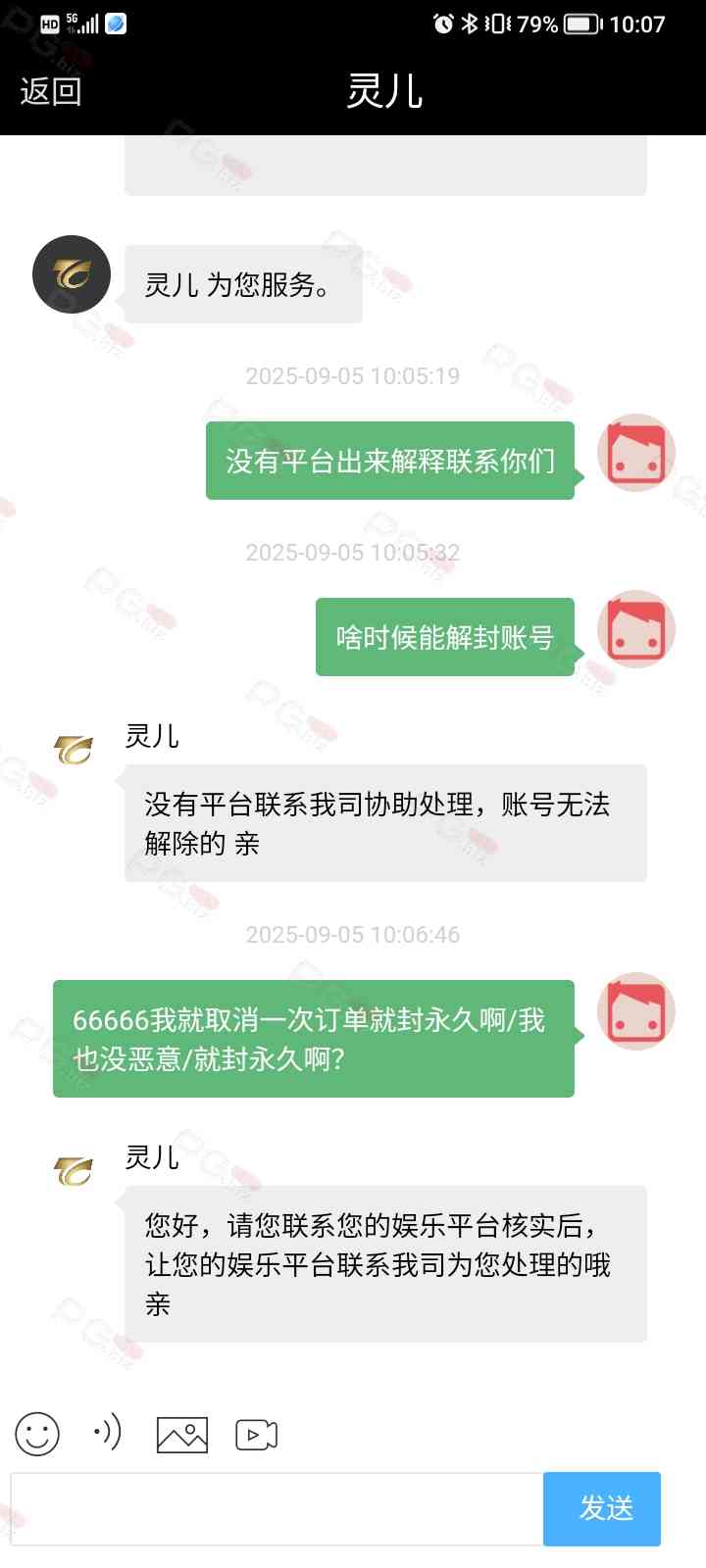Tap the voice message icon
This screenshot has width=706, height=1568.
click(108, 1433)
